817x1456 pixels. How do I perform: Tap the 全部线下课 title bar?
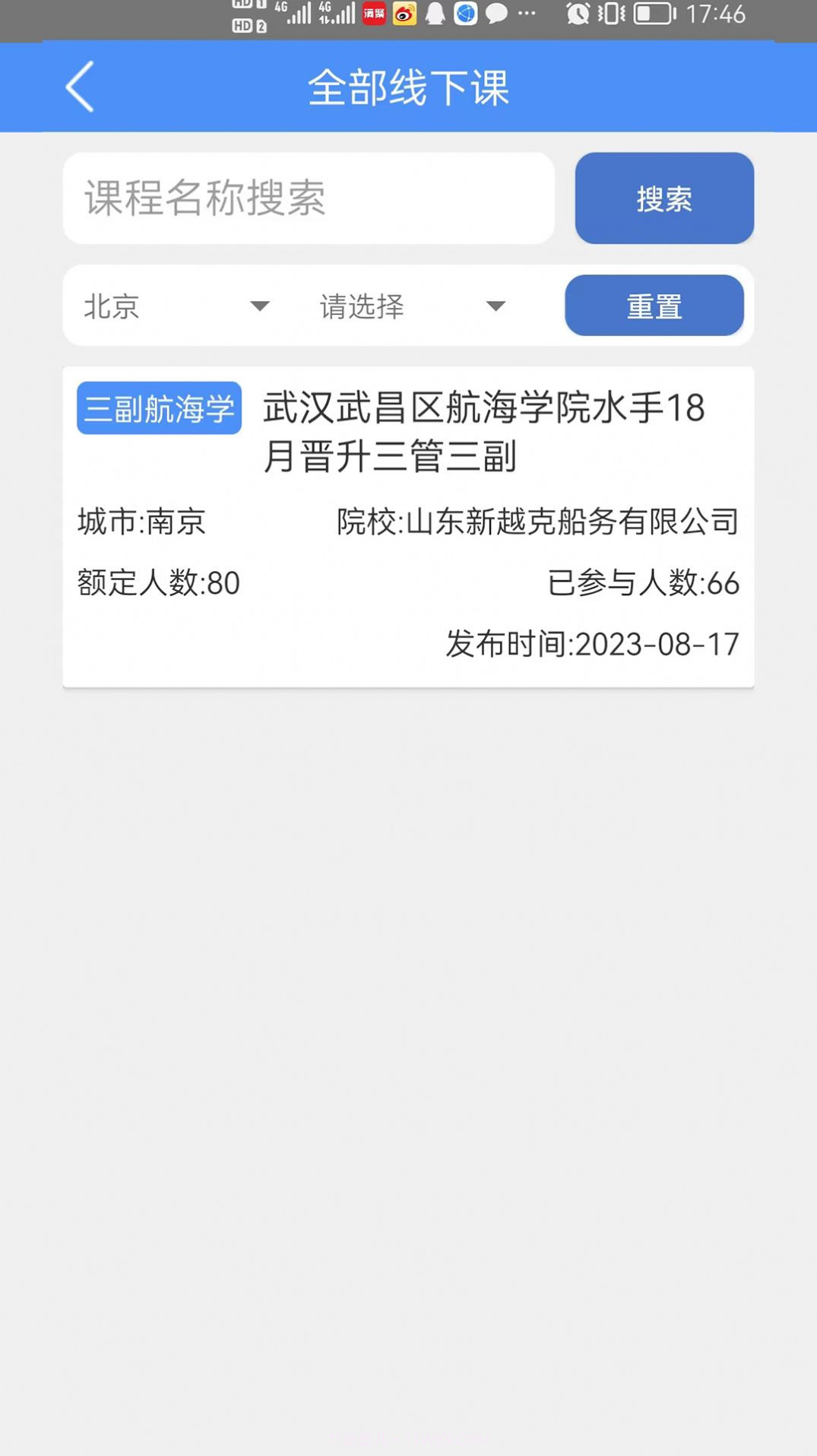(x=408, y=87)
